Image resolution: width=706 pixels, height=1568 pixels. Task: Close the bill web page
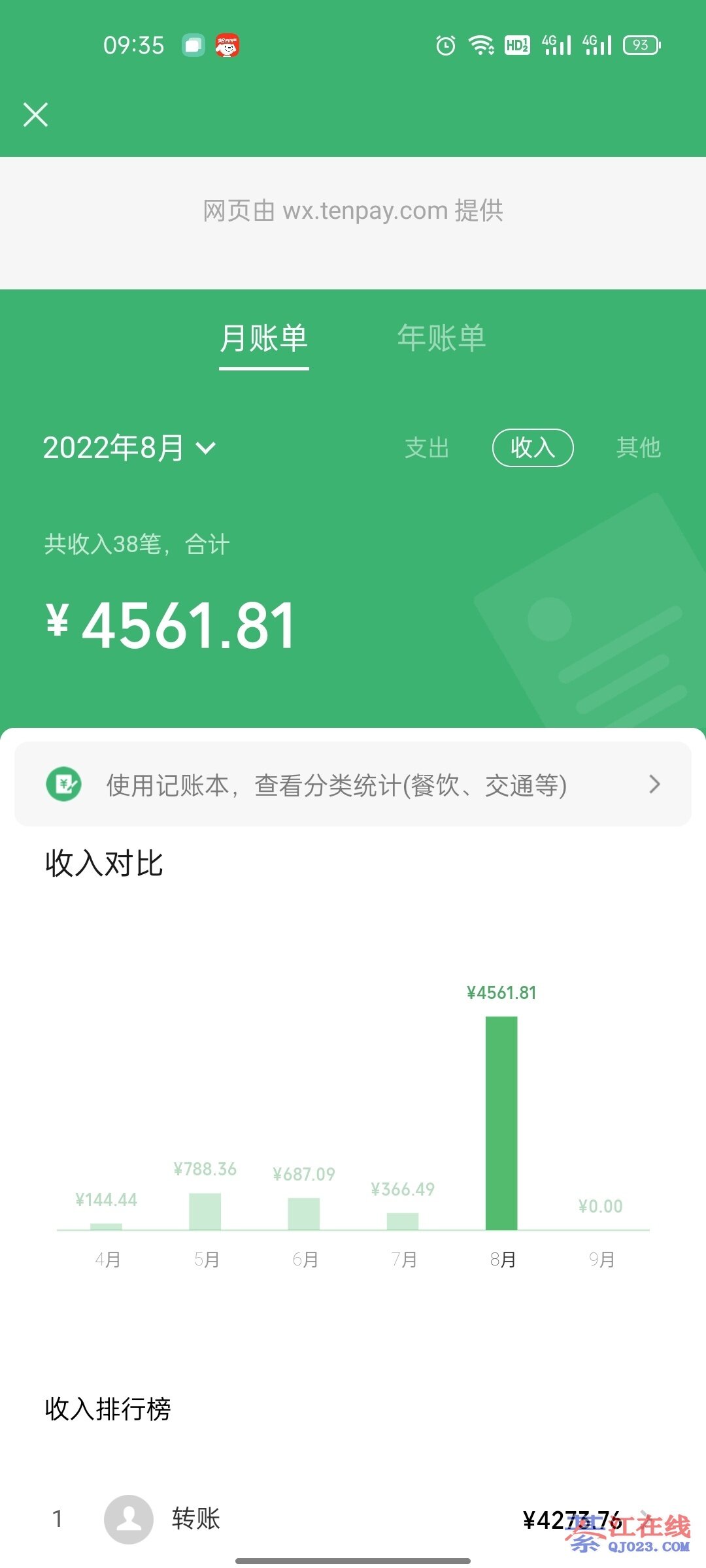click(36, 114)
